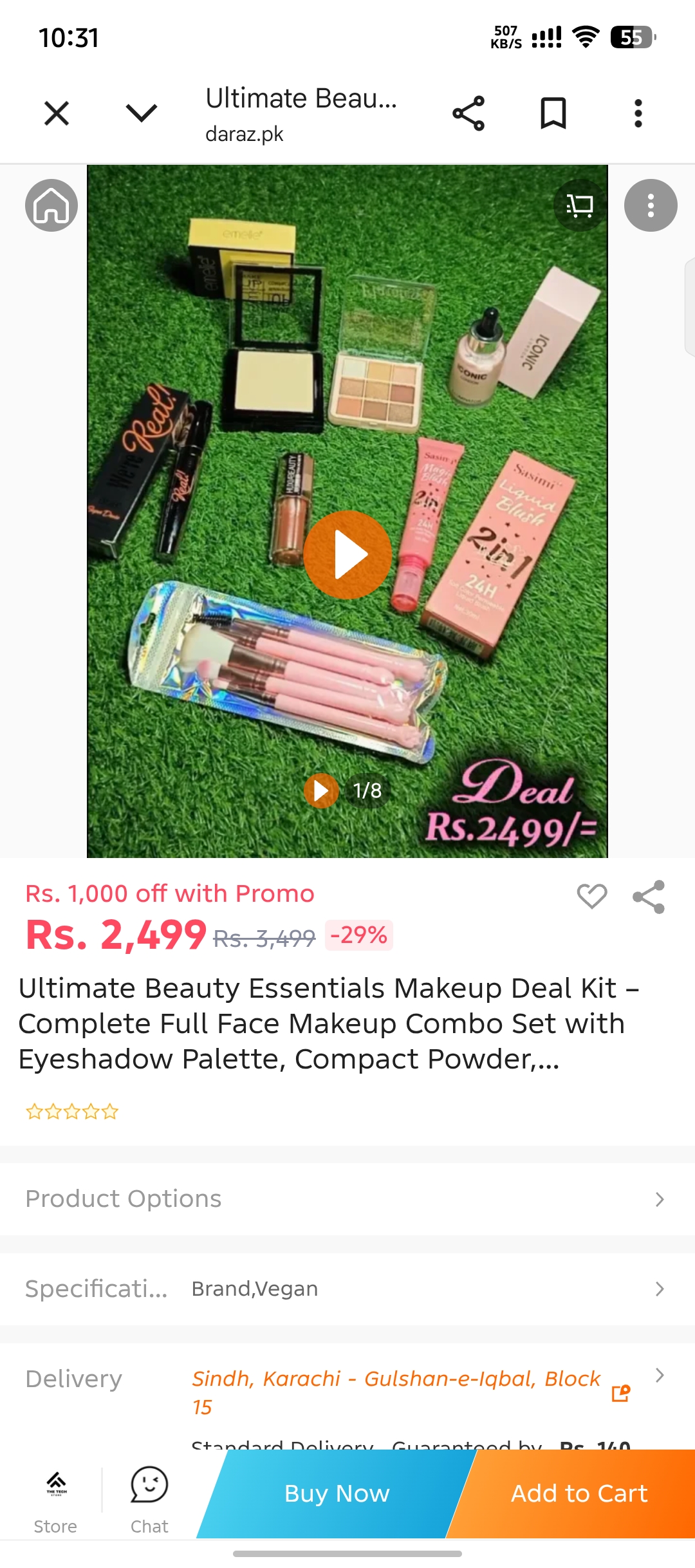Open Product Options row
This screenshot has width=695, height=1568.
[x=347, y=1199]
